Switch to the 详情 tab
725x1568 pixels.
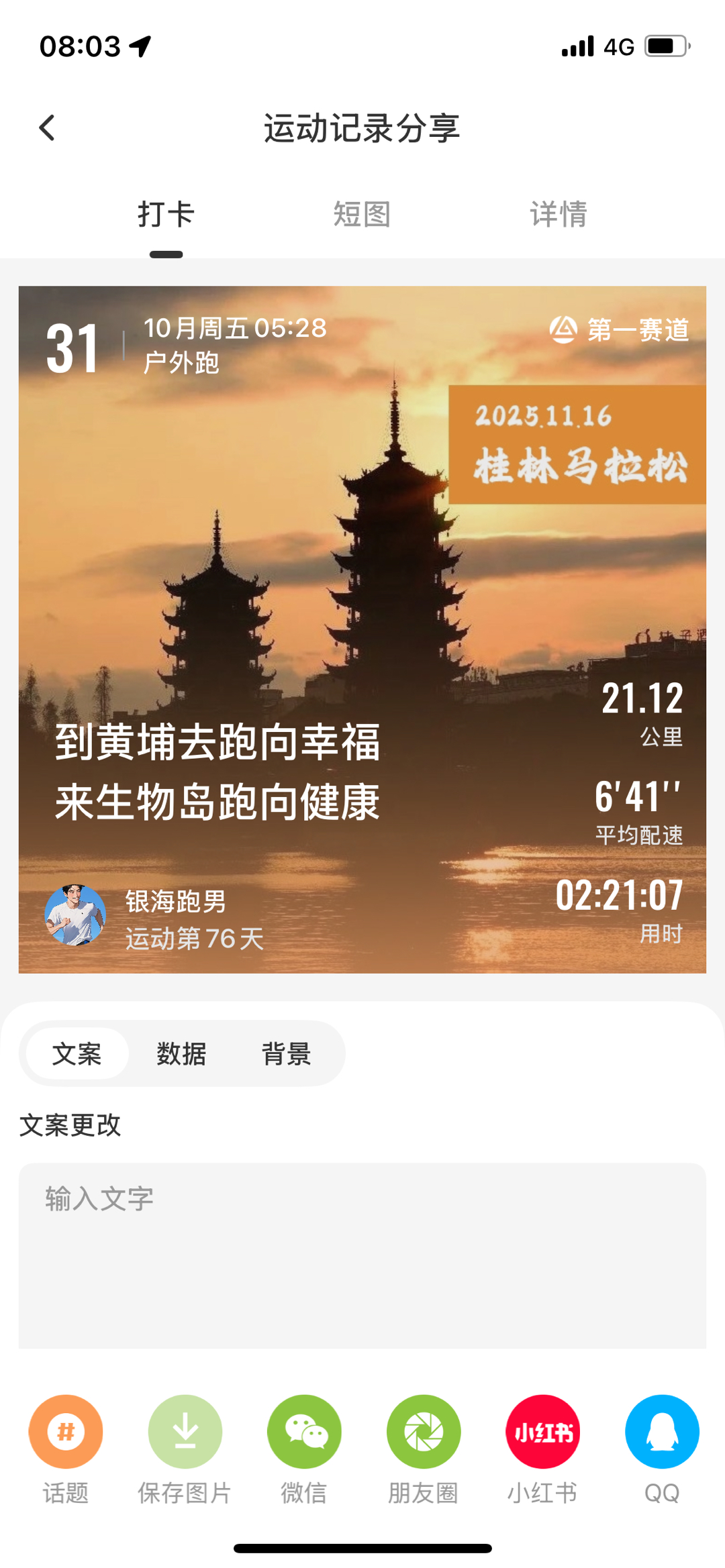pyautogui.click(x=558, y=215)
